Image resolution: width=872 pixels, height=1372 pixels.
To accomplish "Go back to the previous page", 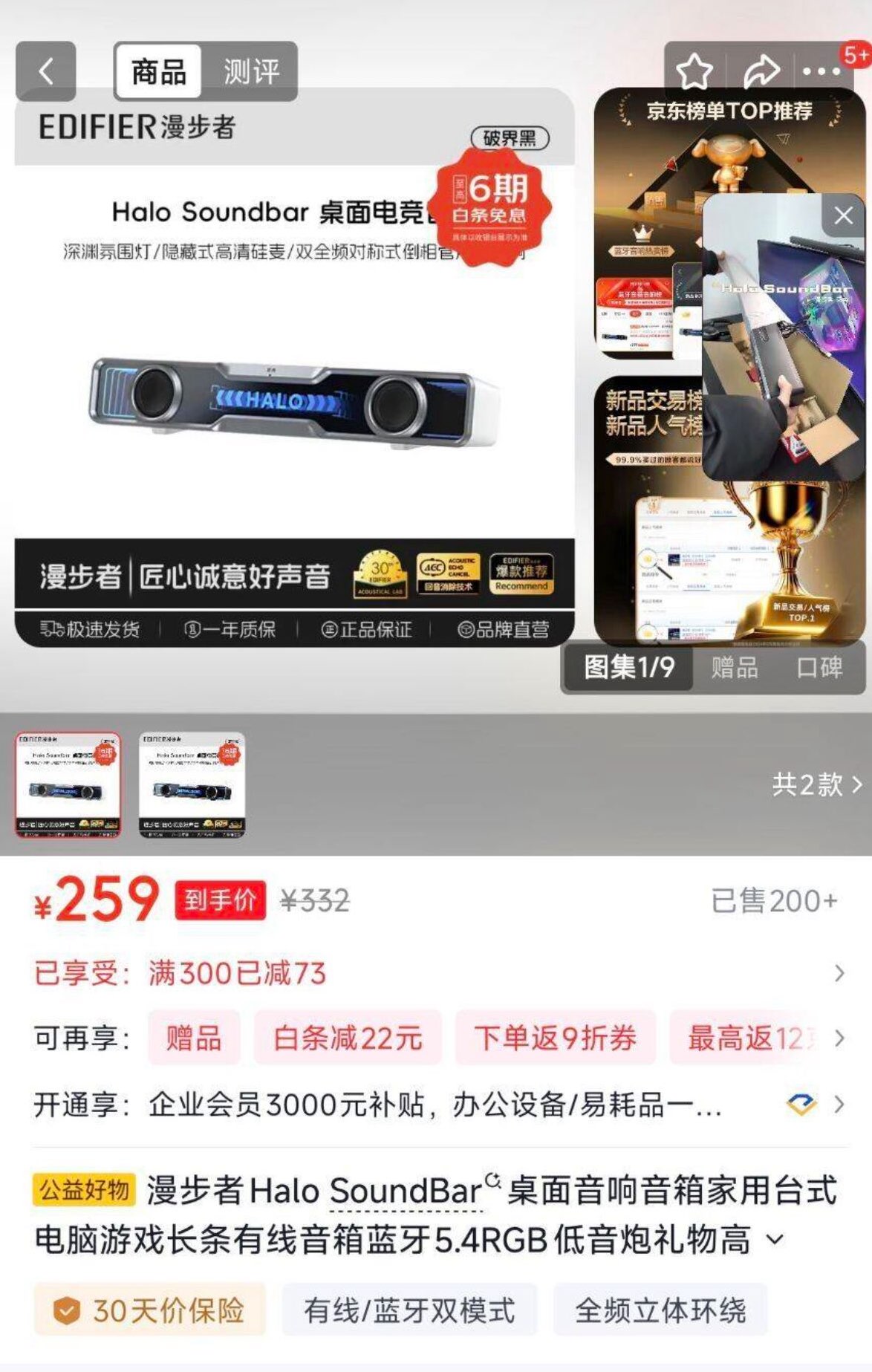I will [x=45, y=72].
